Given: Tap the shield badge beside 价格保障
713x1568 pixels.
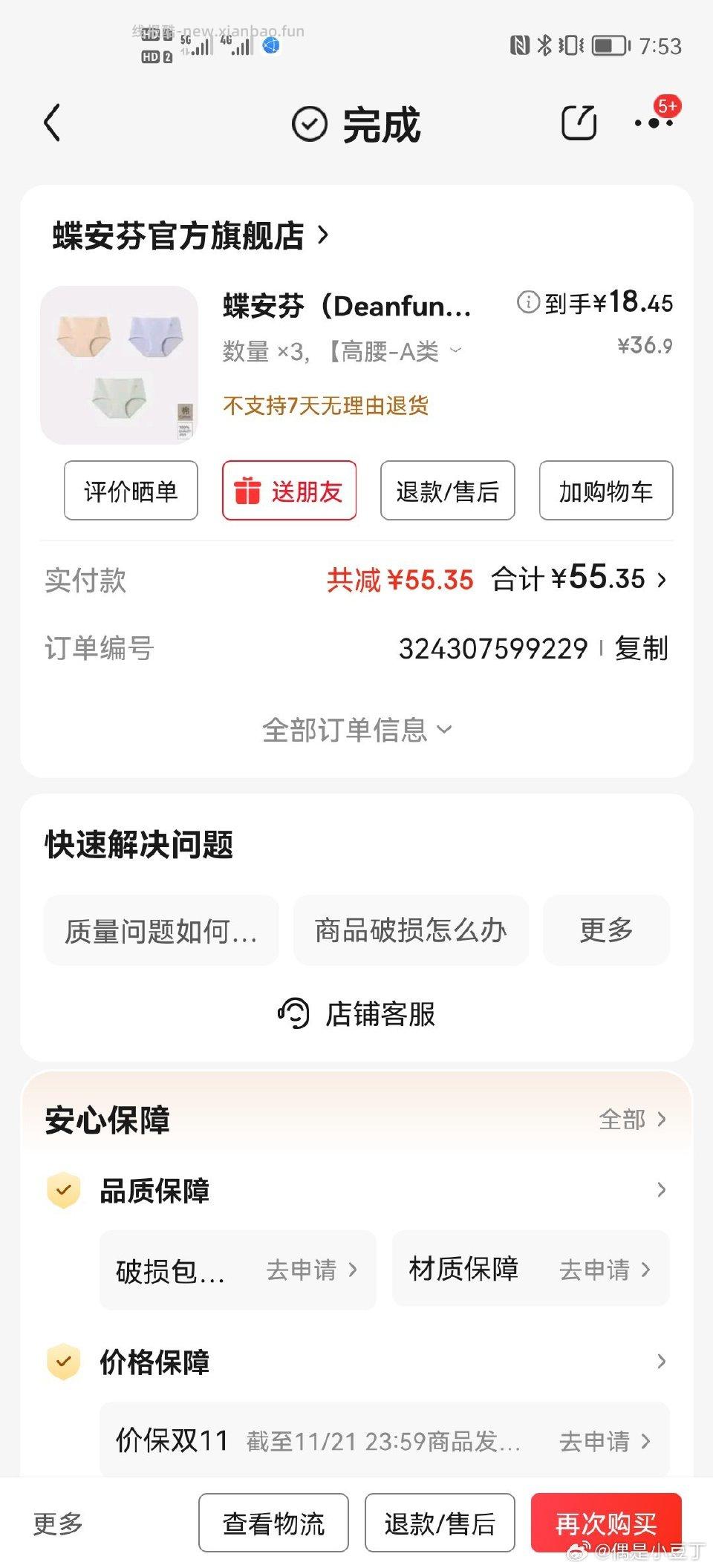Looking at the screenshot, I should [x=64, y=1362].
